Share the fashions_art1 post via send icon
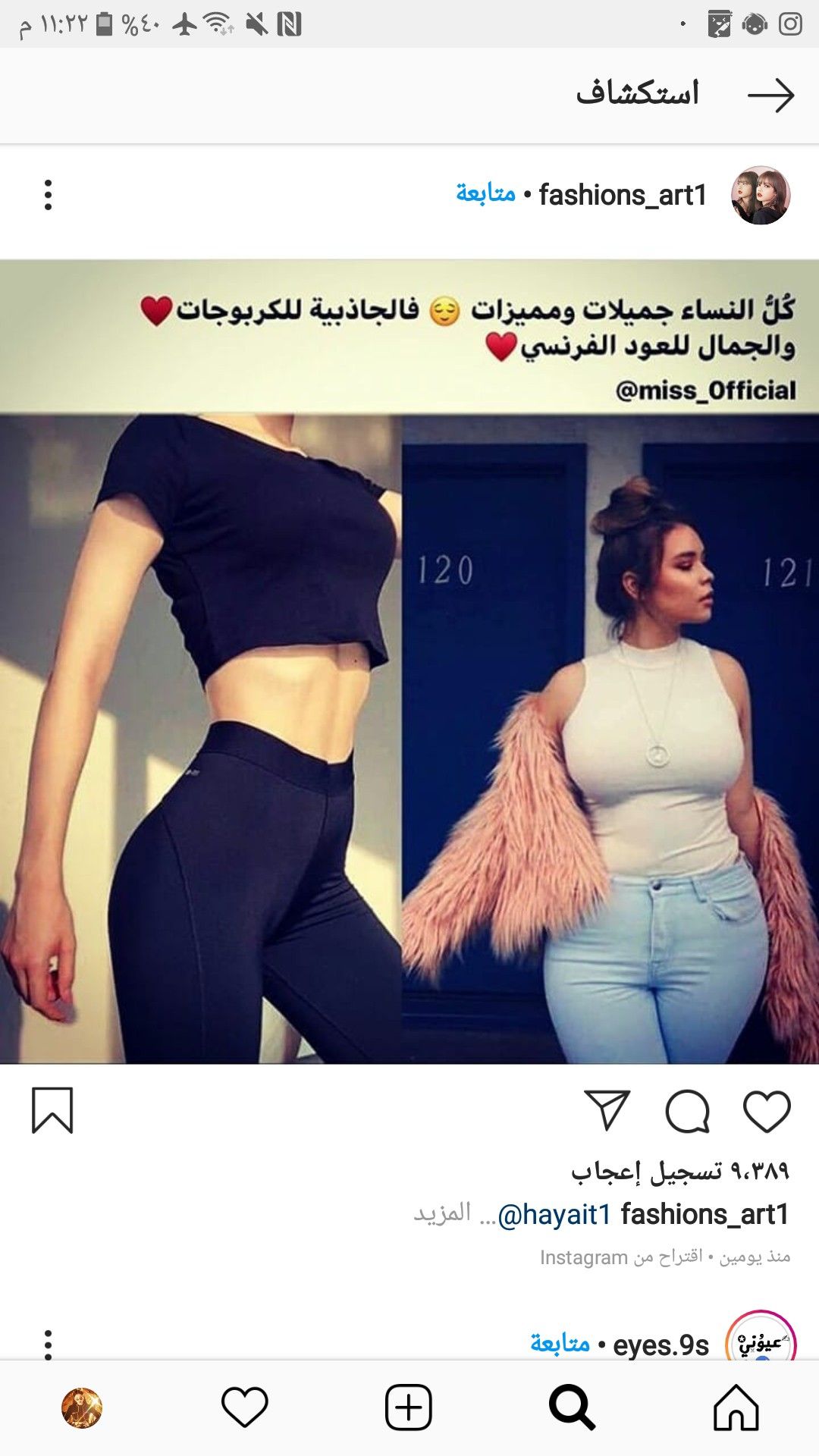Image resolution: width=819 pixels, height=1456 pixels. [x=607, y=1110]
